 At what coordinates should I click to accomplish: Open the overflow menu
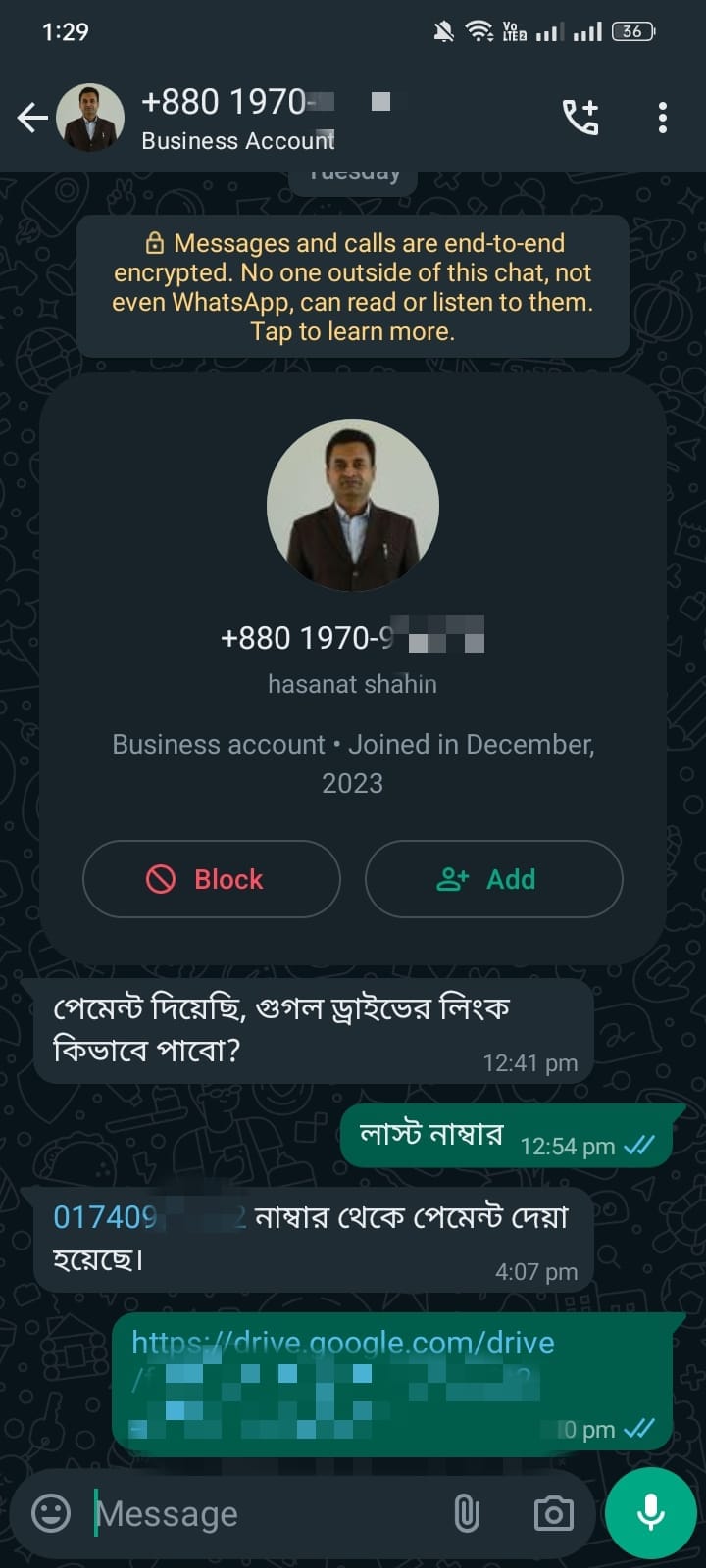(663, 118)
